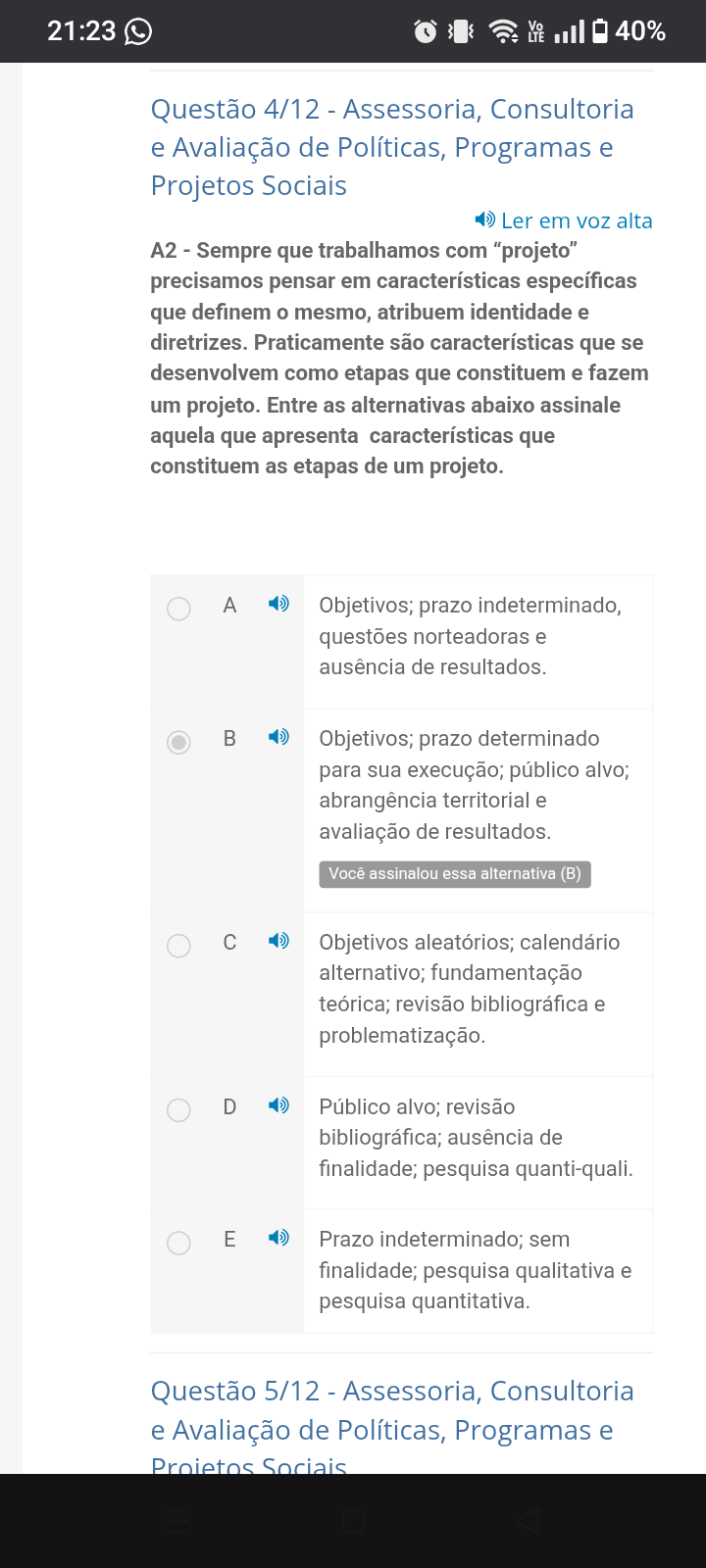Select radio button for alternative A
This screenshot has width=706, height=1568.
[x=178, y=609]
